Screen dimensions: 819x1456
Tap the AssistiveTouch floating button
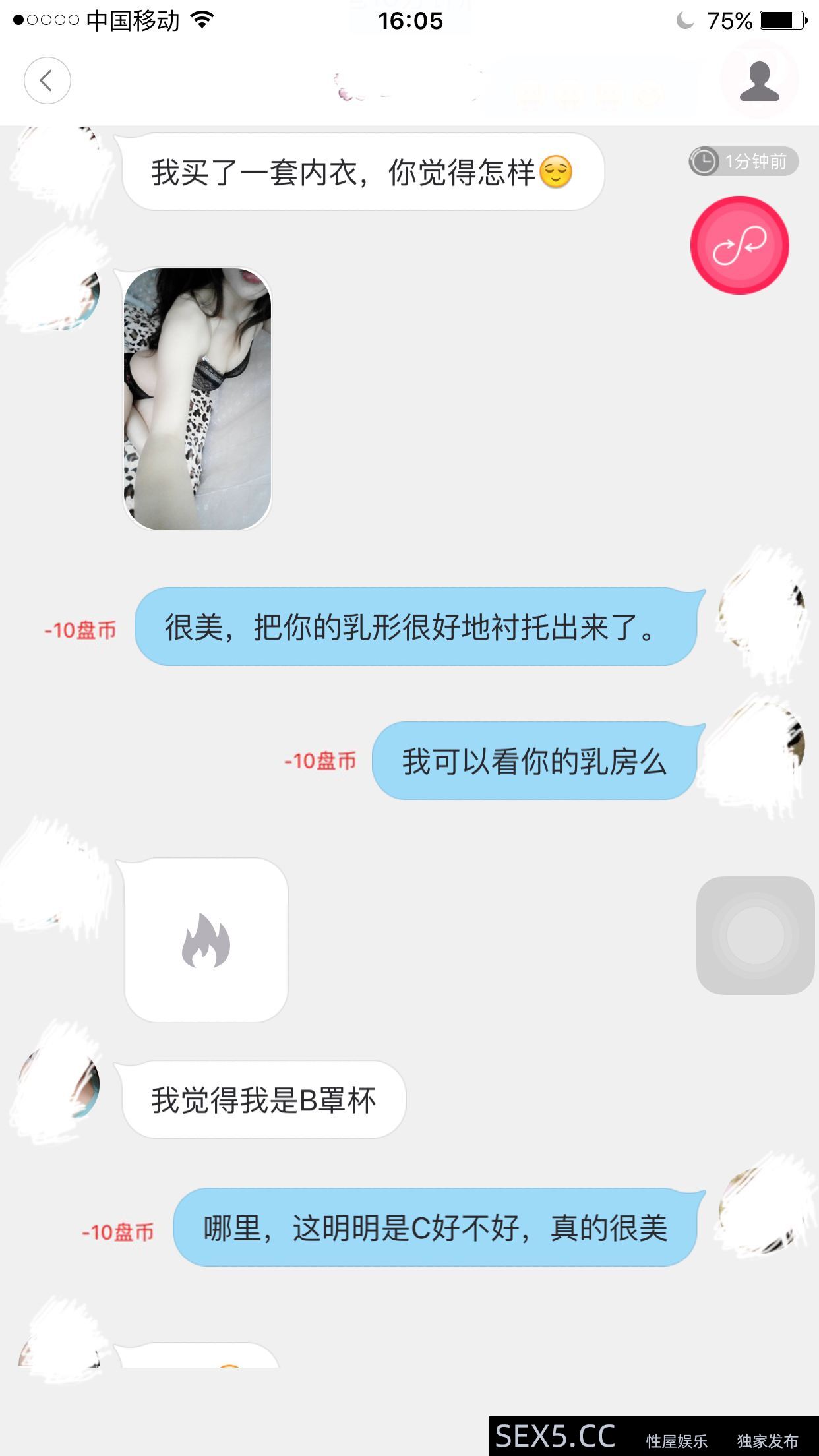756,935
